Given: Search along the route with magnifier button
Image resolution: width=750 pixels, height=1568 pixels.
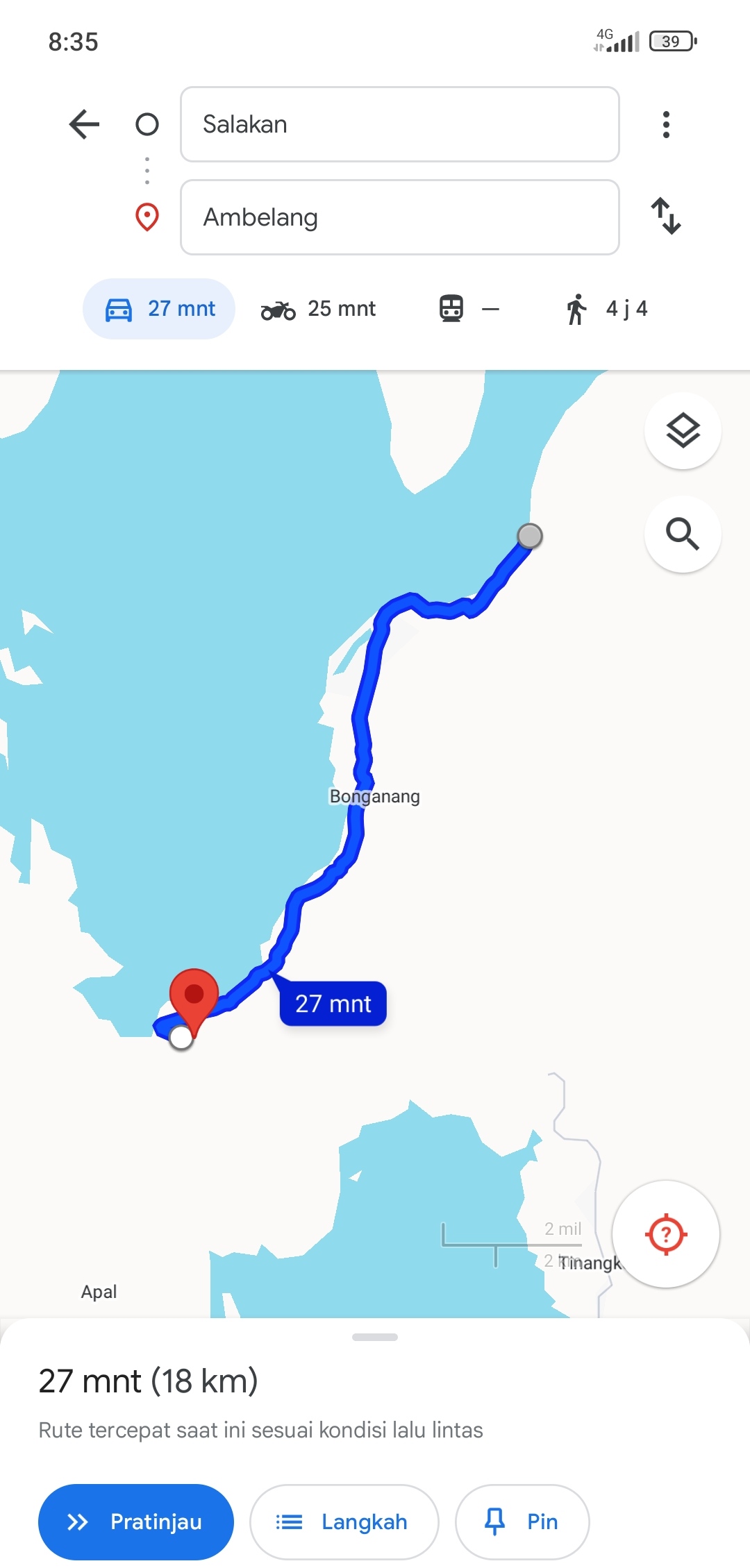Looking at the screenshot, I should [683, 534].
